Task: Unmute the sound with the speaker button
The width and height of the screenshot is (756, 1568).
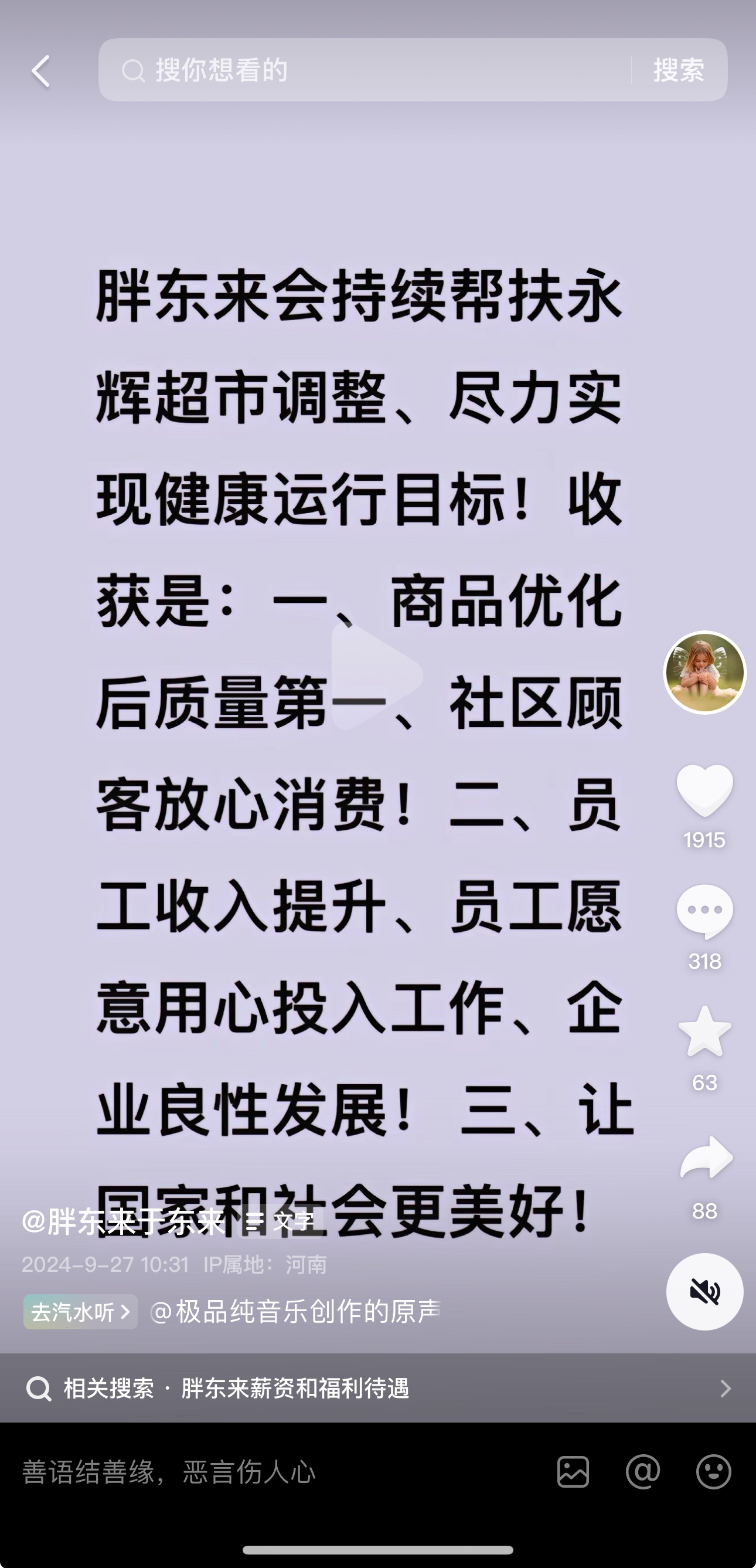Action: [x=704, y=1291]
